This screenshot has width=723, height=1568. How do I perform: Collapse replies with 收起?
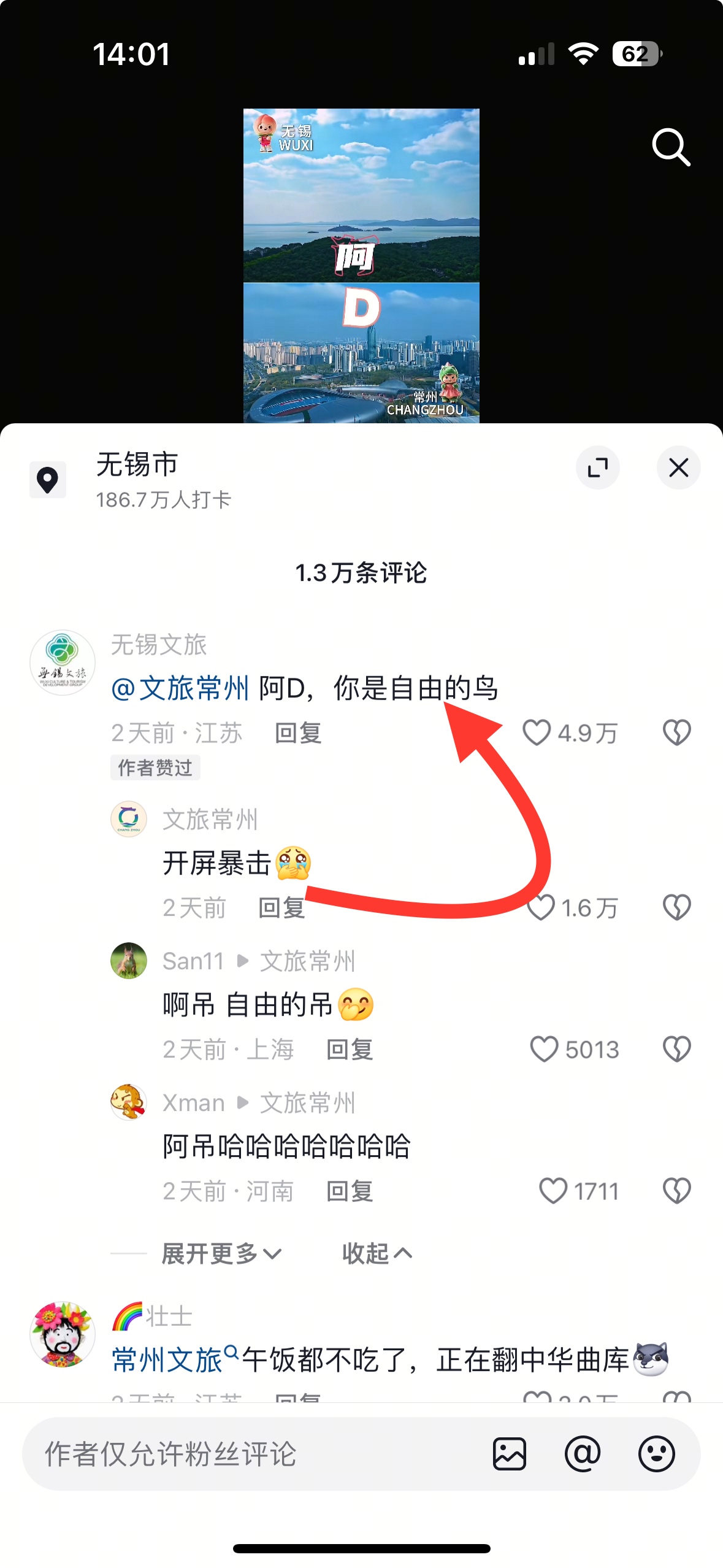point(377,1253)
